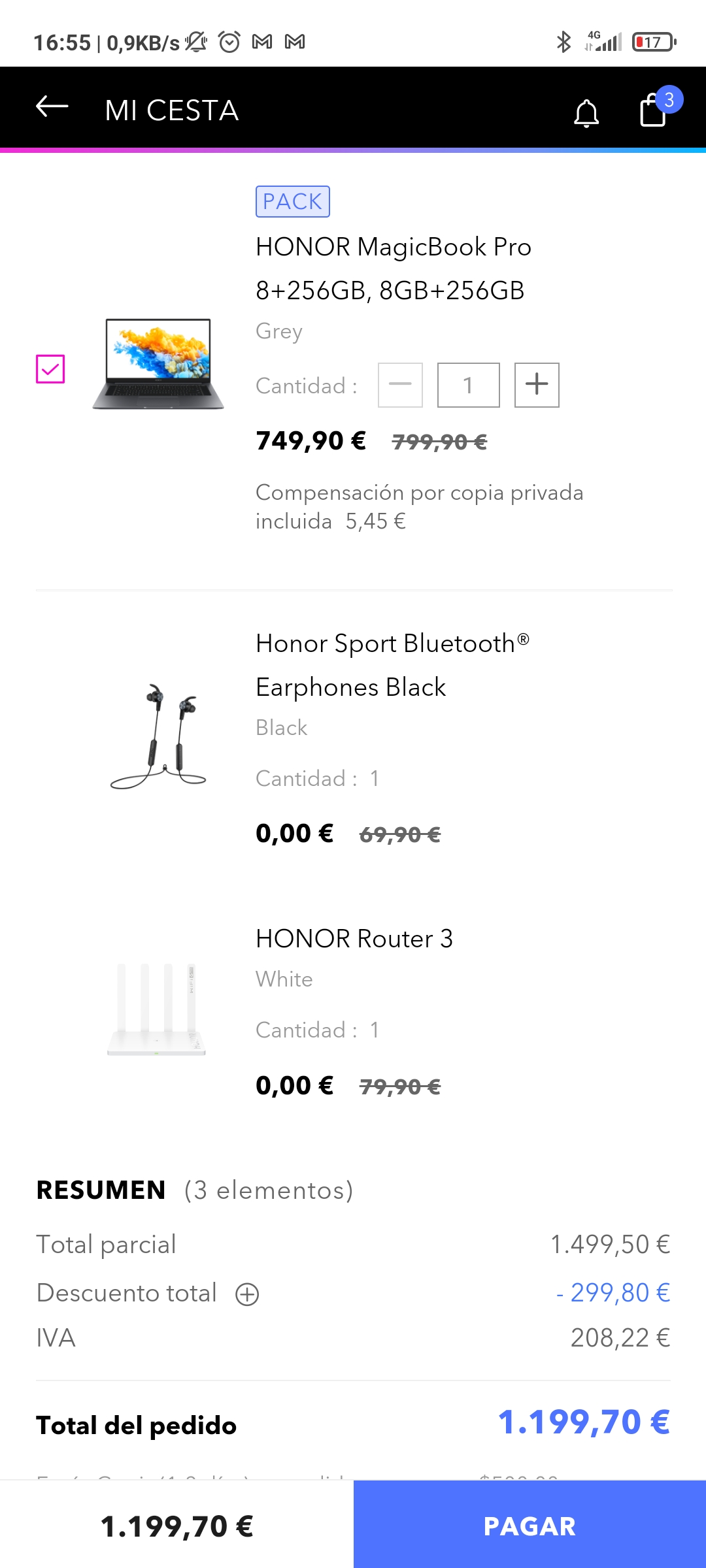Open Honor Sport Bluetooth Earphones image
The image size is (706, 1568).
pyautogui.click(x=158, y=737)
